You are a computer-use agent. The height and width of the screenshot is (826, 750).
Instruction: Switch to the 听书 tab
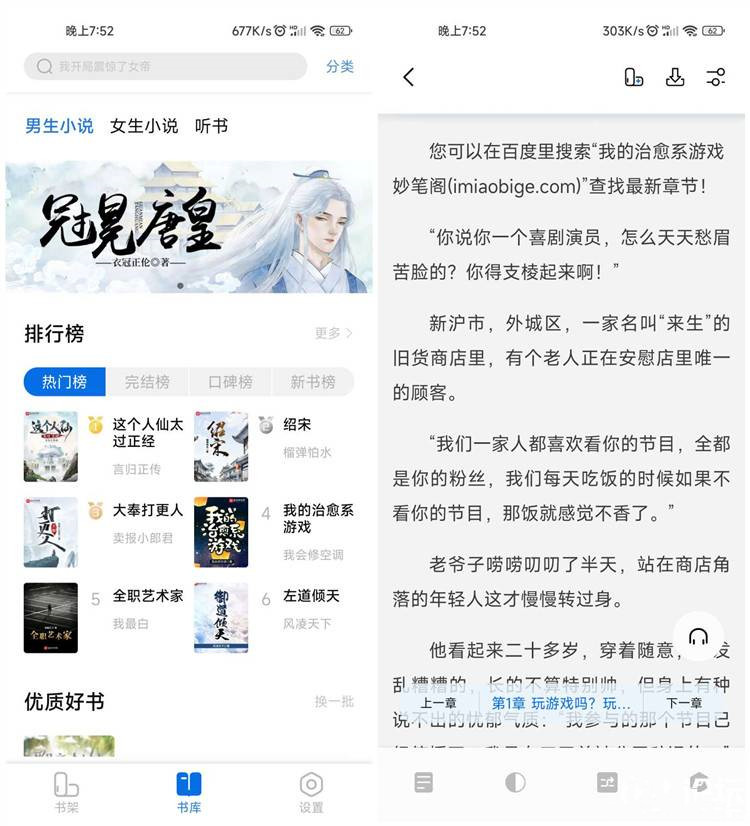point(211,126)
